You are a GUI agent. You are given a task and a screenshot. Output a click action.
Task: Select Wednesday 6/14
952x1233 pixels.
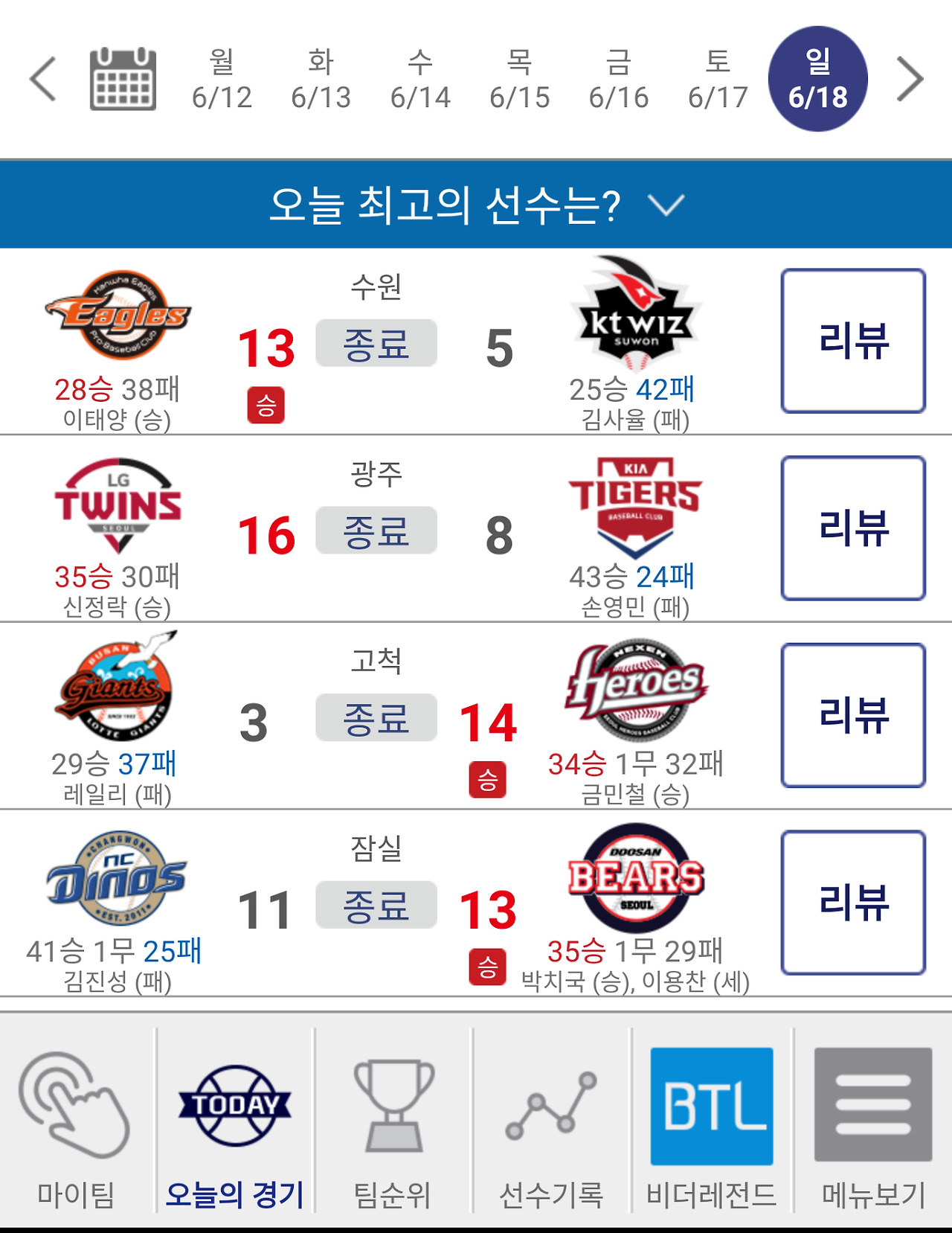(420, 79)
